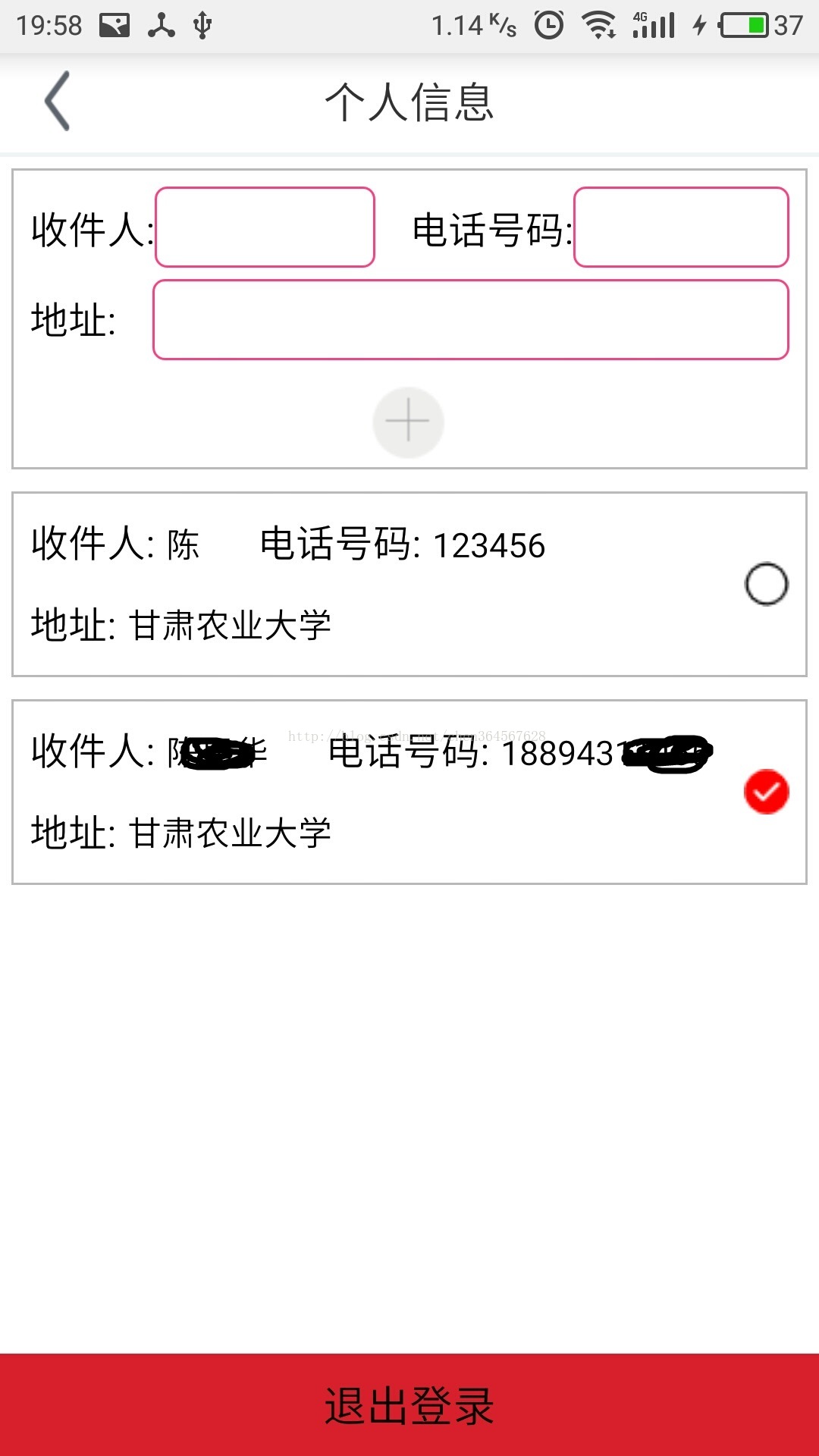Select the address with phone 123456
This screenshot has height=1456, width=819.
pyautogui.click(x=767, y=584)
